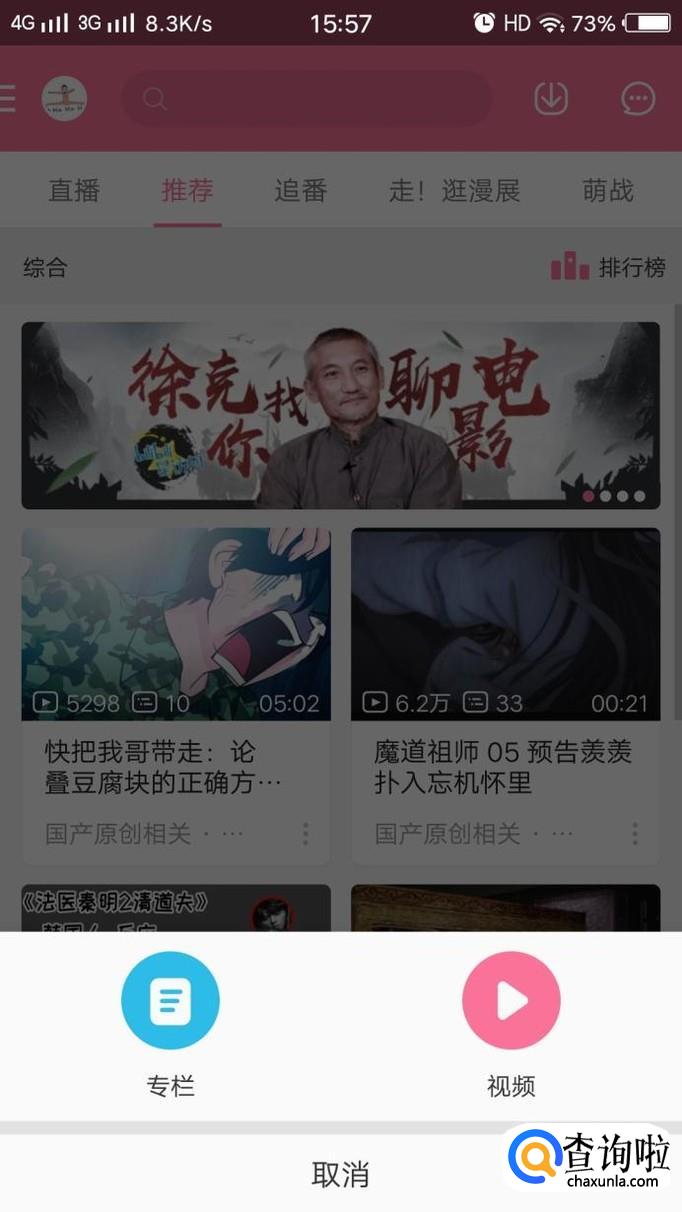Choose the 专栏 option in the sheet
The width and height of the screenshot is (682, 1212).
click(170, 1001)
